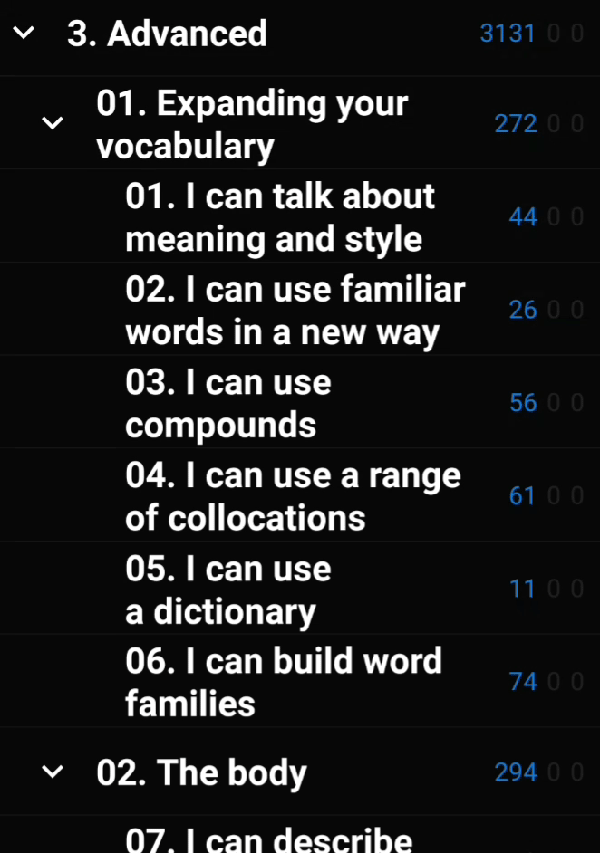Open I can use familiar words deck

tap(295, 310)
